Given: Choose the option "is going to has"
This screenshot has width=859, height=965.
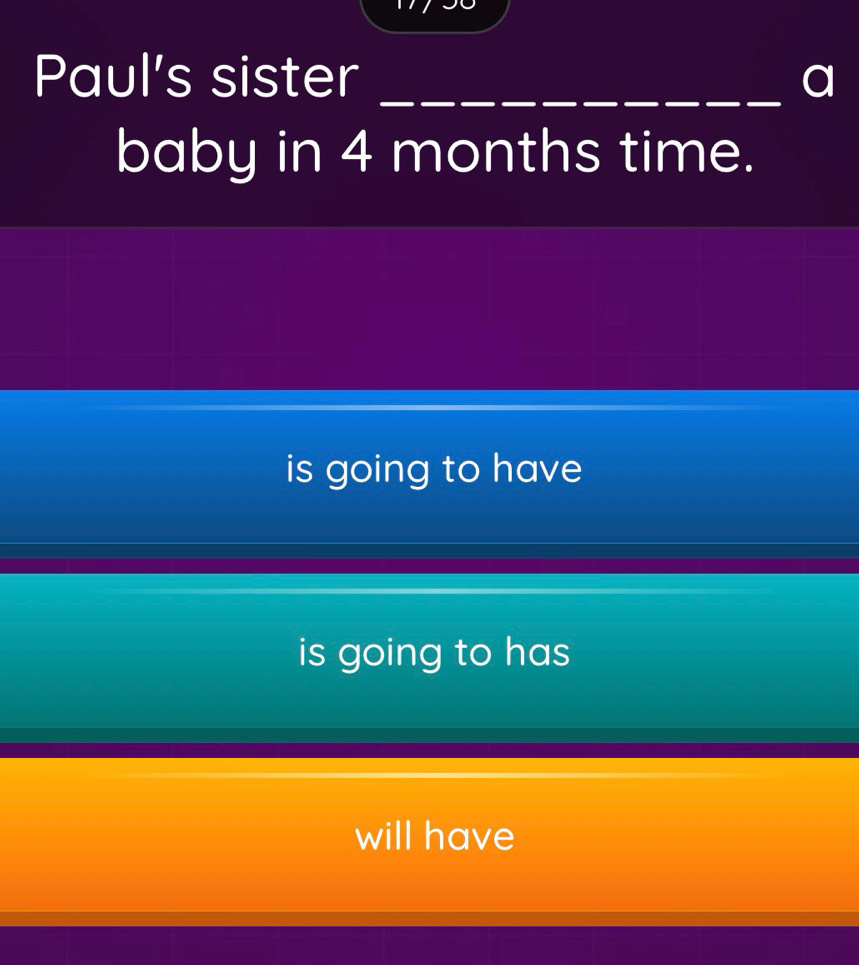Looking at the screenshot, I should click(x=433, y=653).
